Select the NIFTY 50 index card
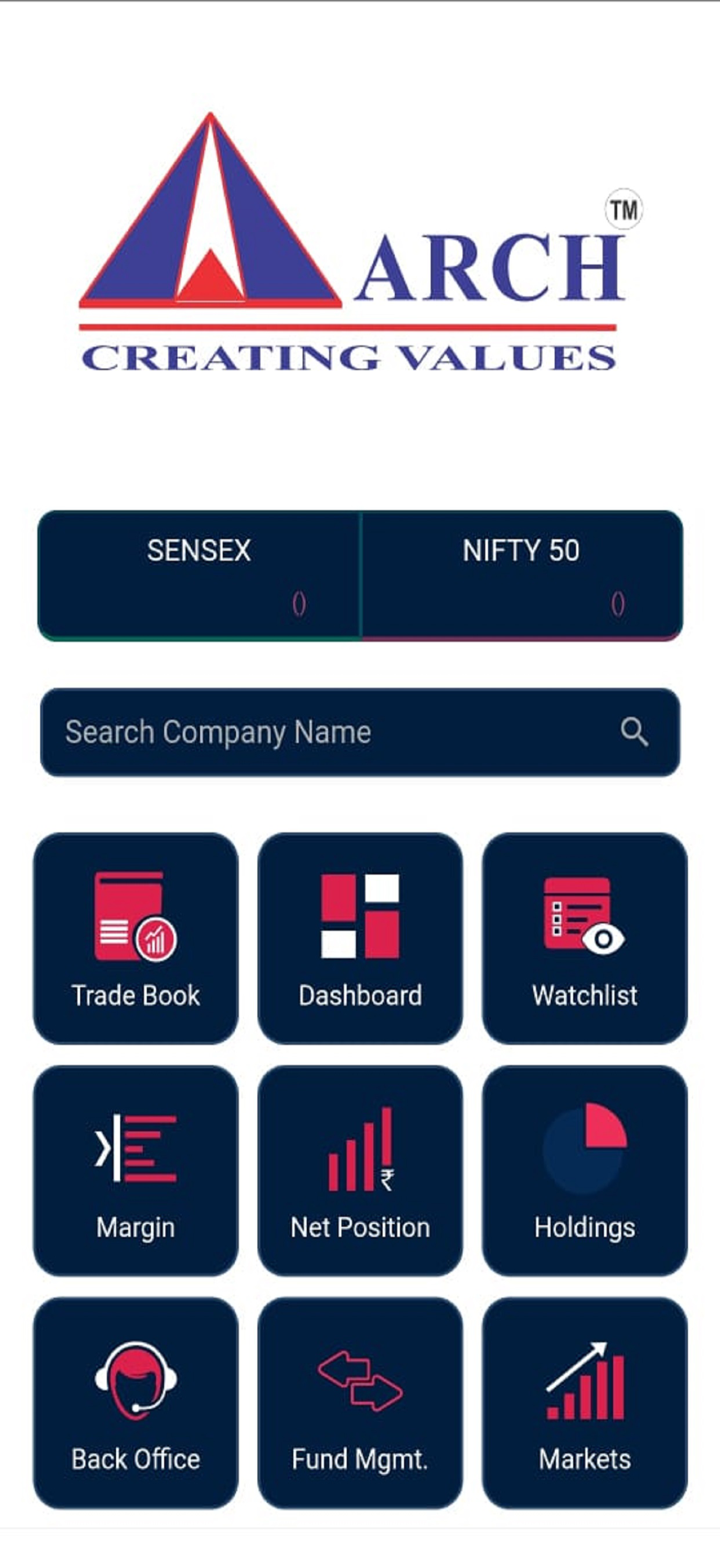720x1558 pixels. 521,575
